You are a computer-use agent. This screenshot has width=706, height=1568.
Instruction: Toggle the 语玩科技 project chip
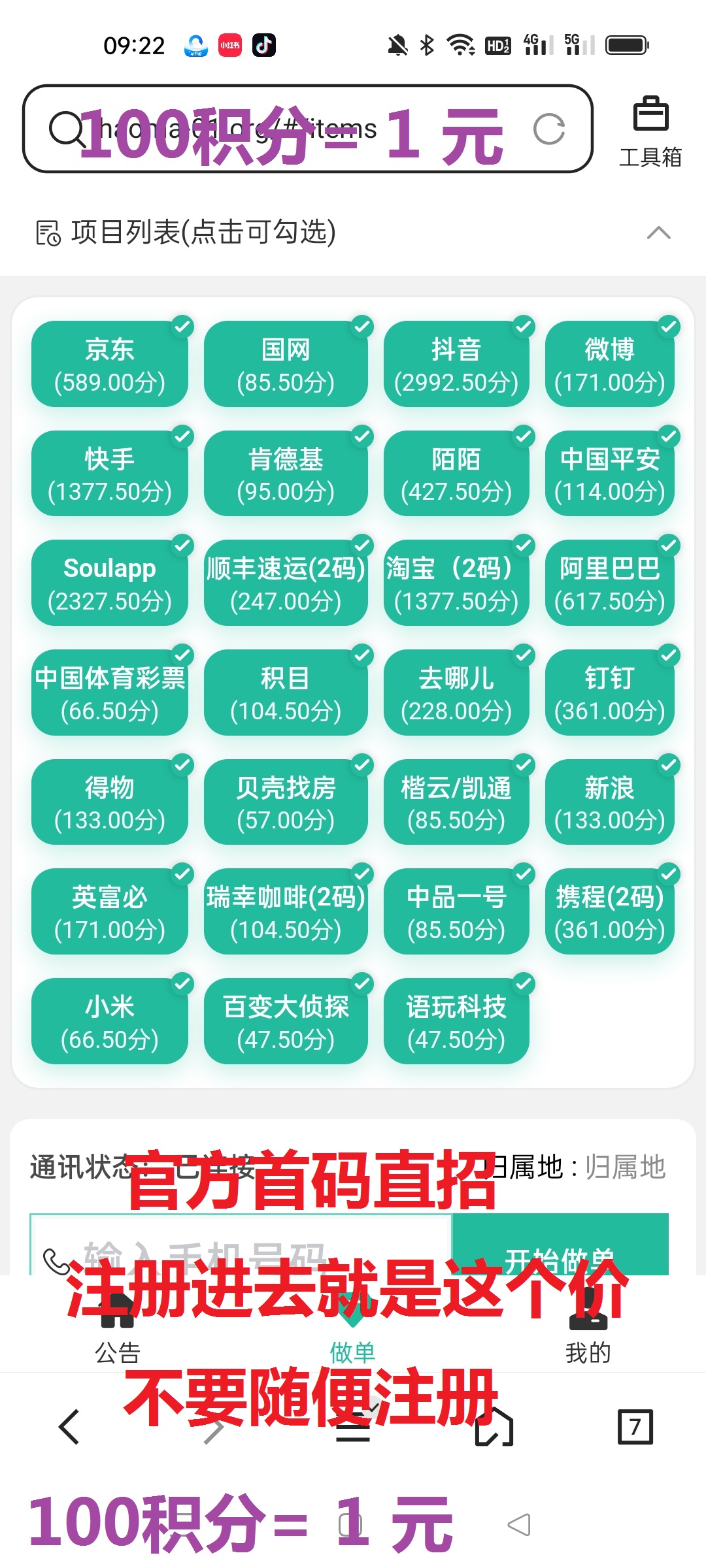coord(456,1021)
